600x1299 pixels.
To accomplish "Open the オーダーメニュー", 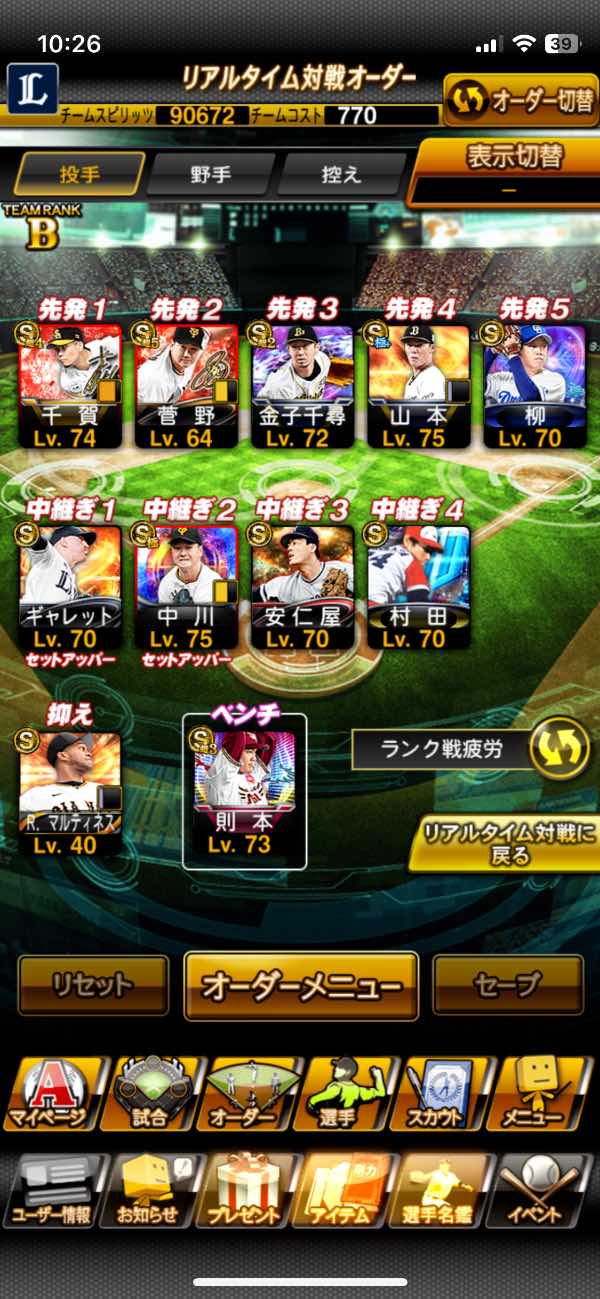I will (x=301, y=986).
